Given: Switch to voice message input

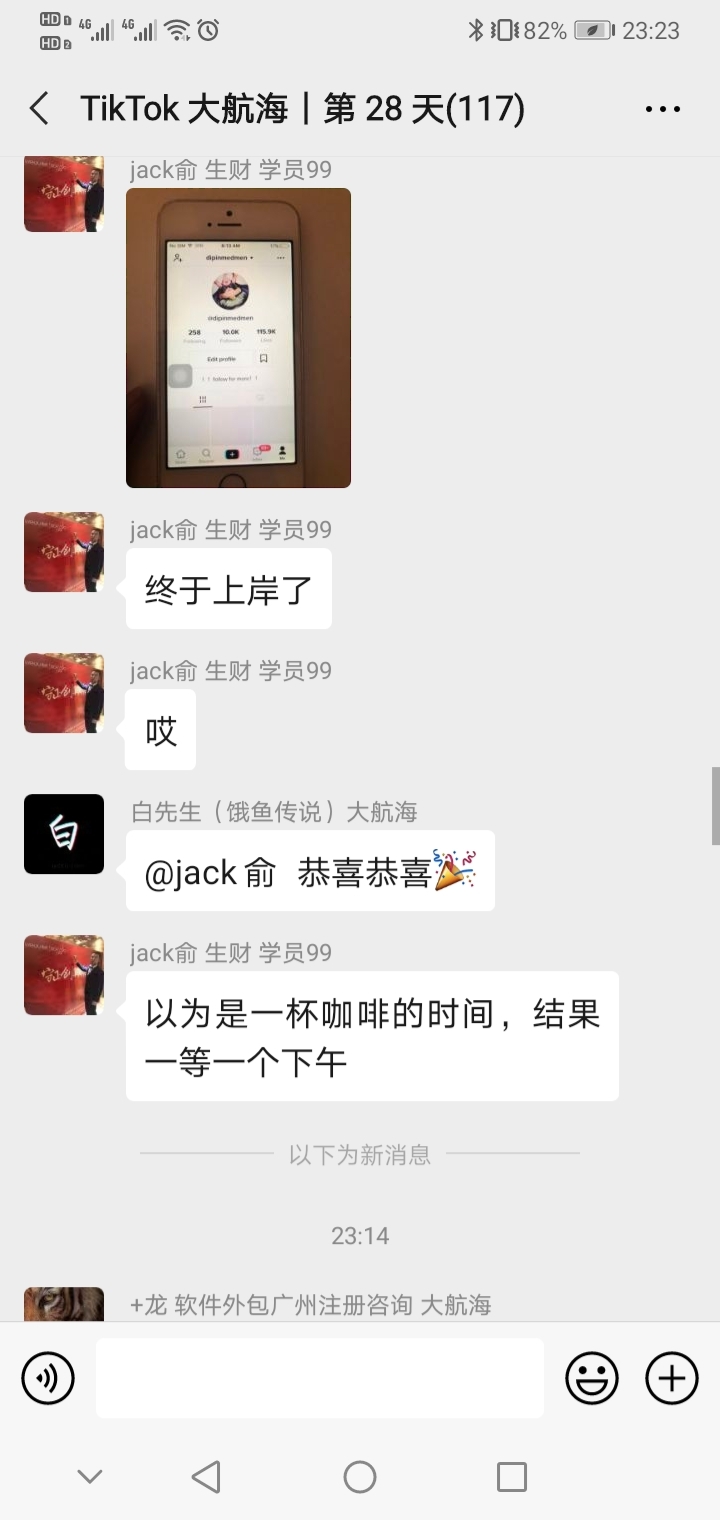Looking at the screenshot, I should [x=48, y=1378].
